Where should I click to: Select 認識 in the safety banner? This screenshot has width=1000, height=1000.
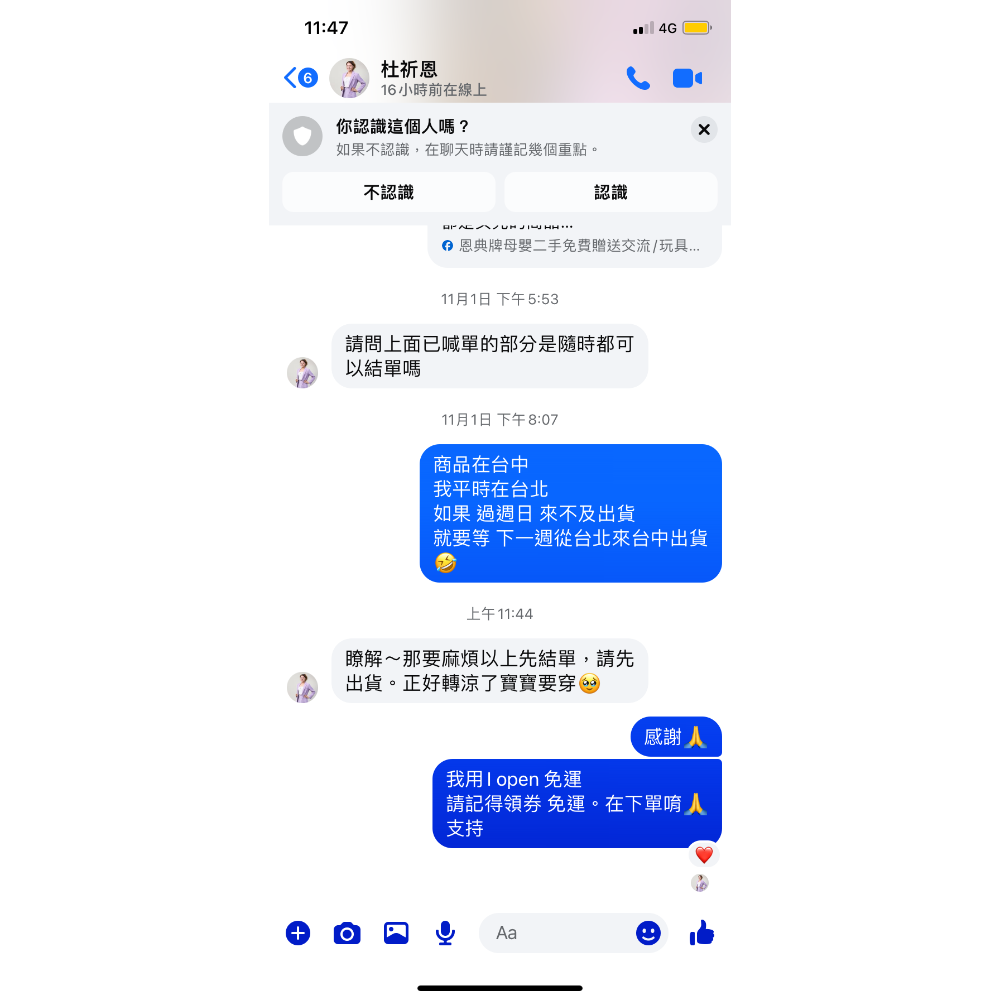(x=610, y=192)
